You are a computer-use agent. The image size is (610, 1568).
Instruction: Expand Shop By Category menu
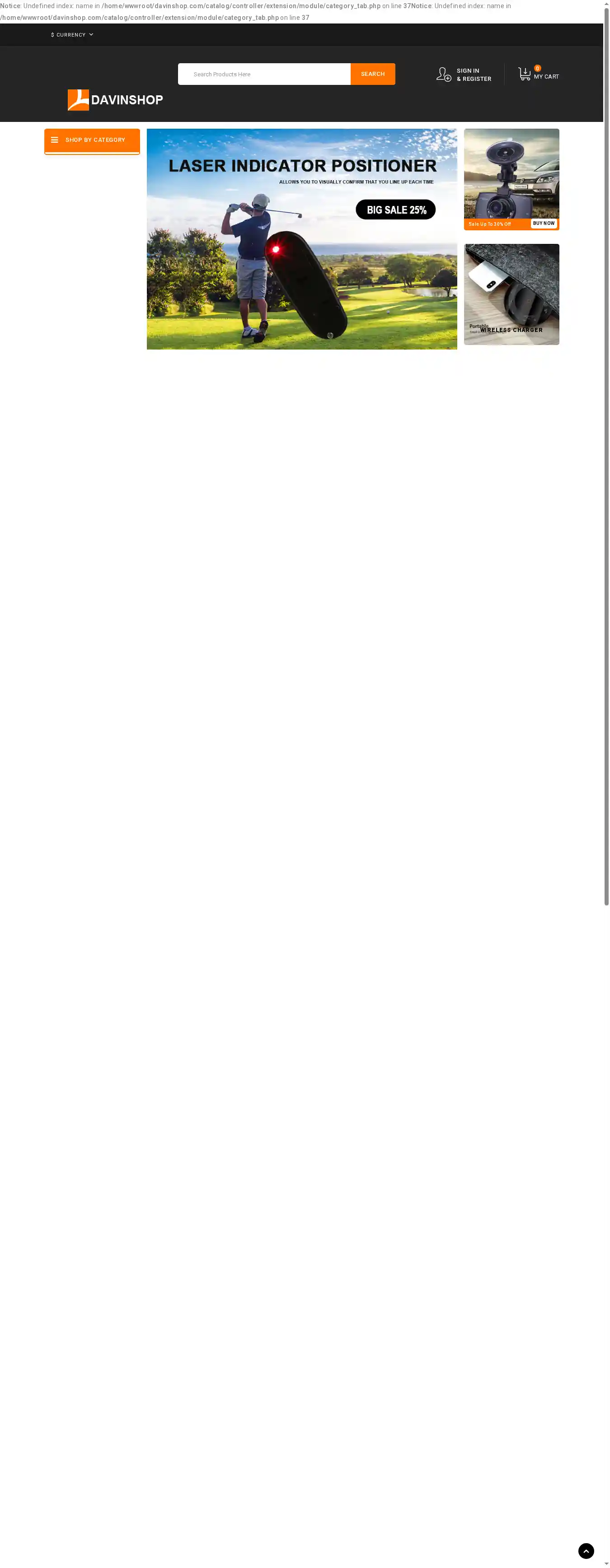[92, 140]
